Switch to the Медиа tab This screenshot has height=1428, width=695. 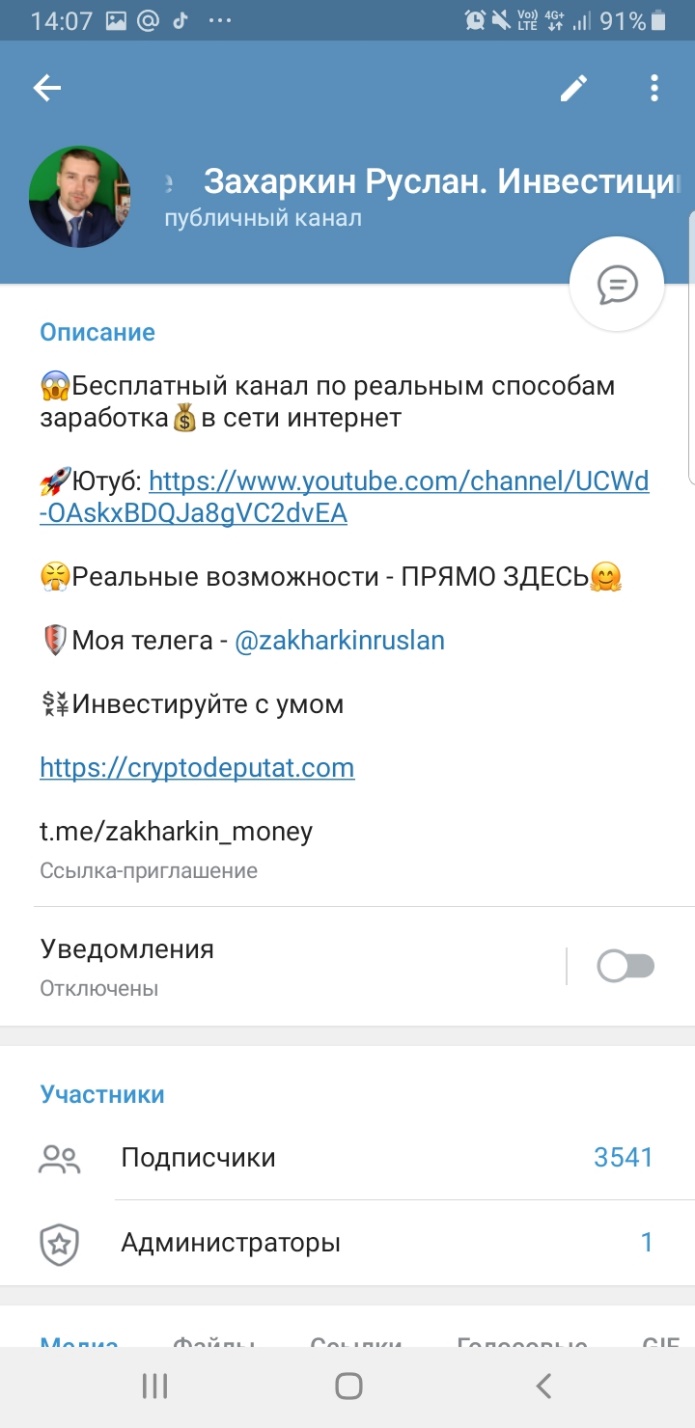tap(79, 1342)
